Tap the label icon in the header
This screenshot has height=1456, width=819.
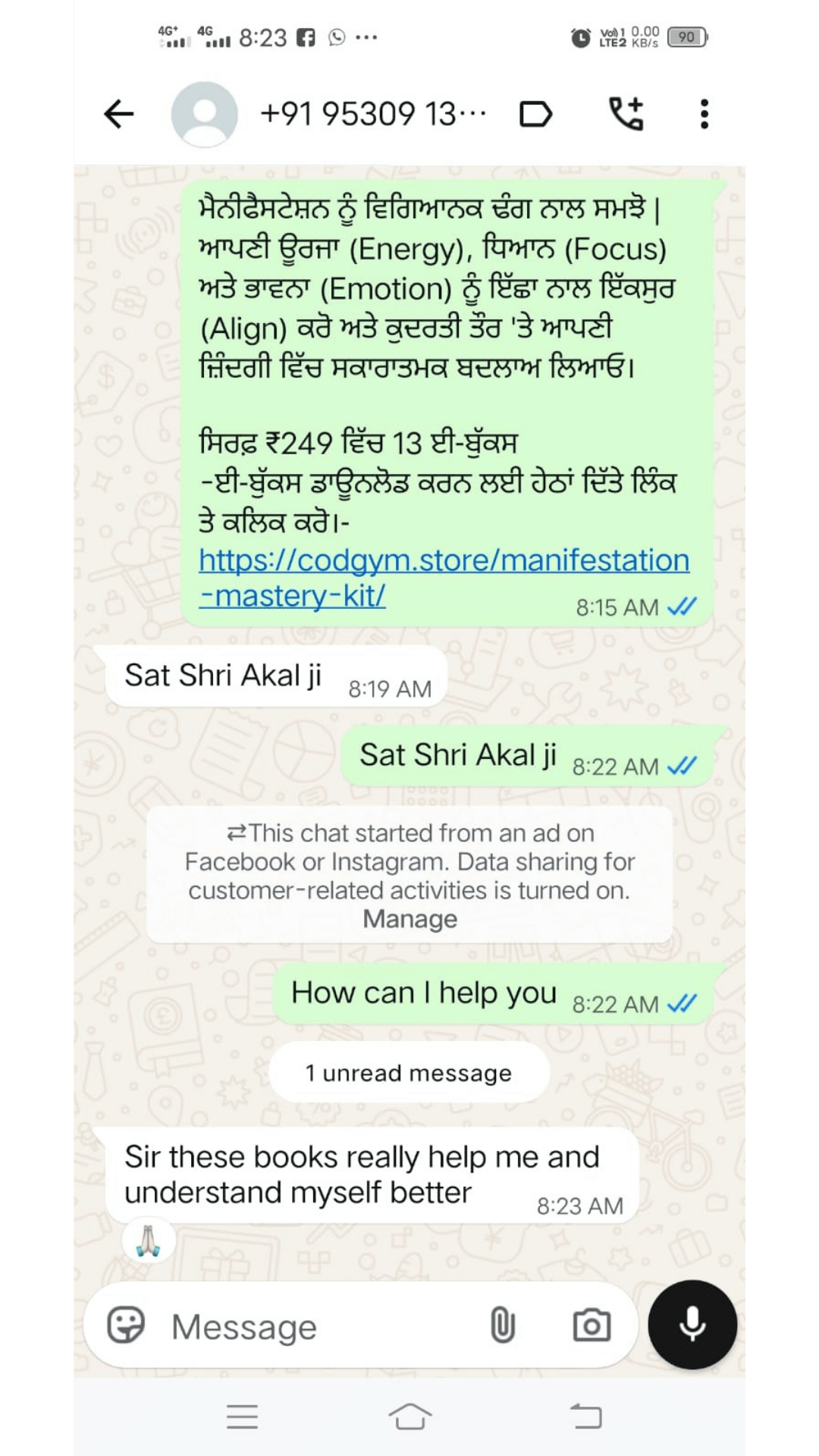point(535,115)
